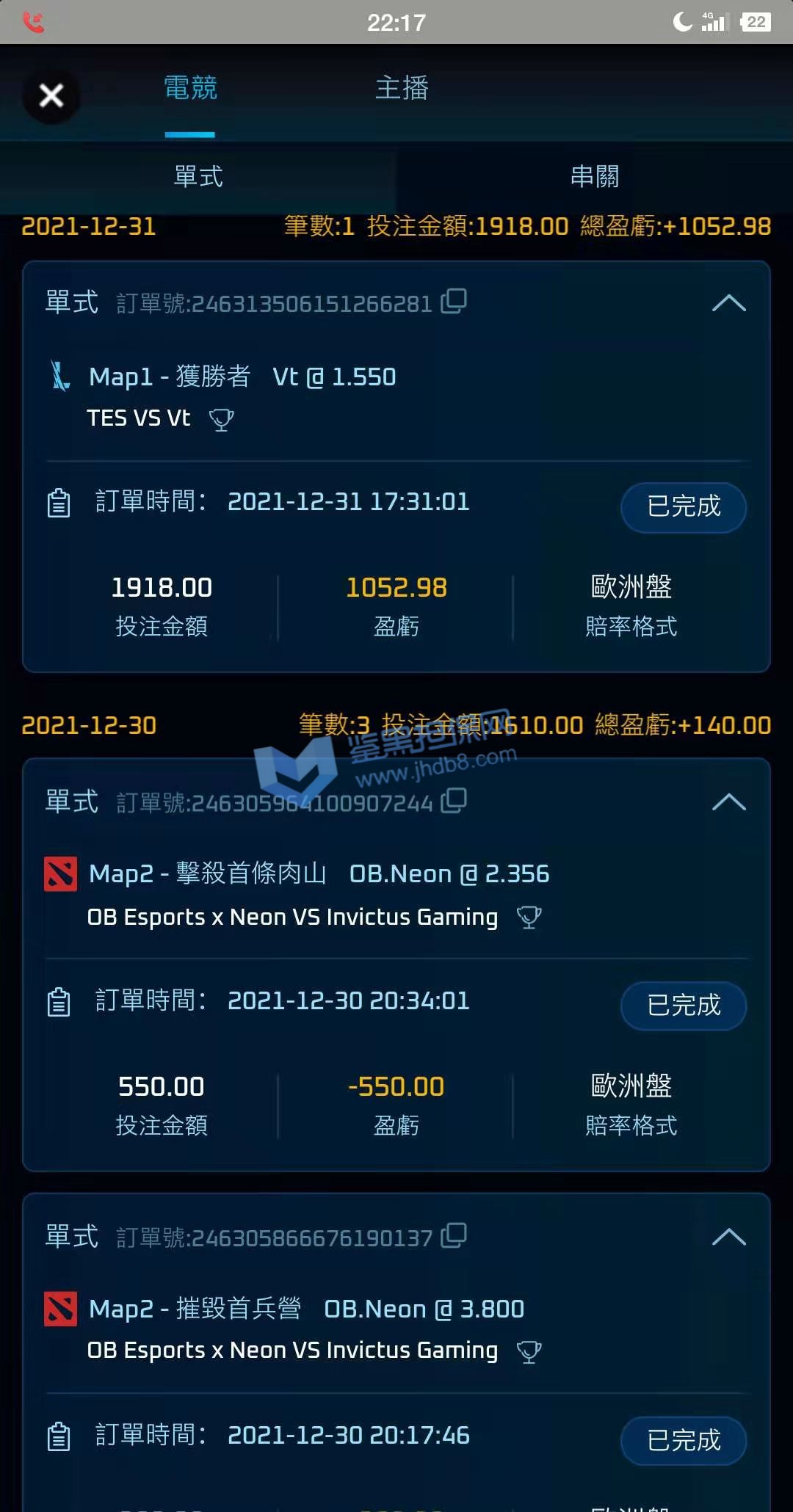The image size is (793, 1512).
Task: Copy order number 246313506151266281
Action: click(x=454, y=301)
